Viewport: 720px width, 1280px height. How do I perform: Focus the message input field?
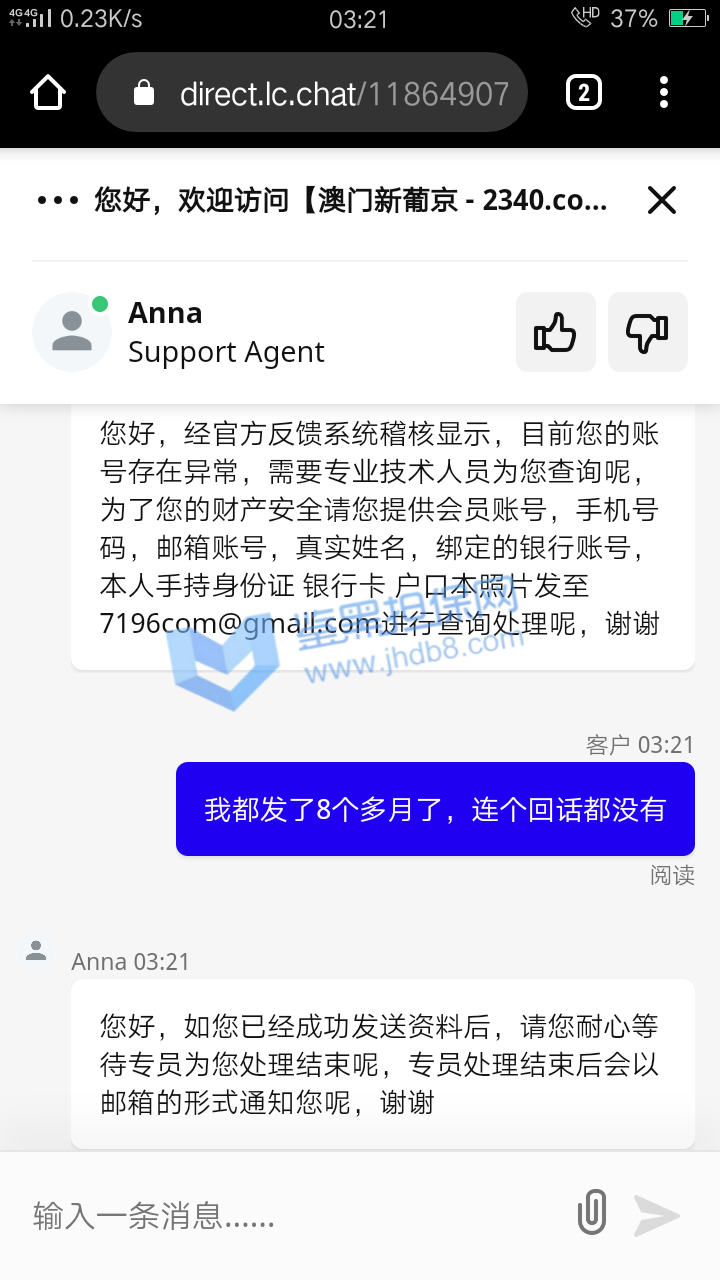tap(290, 1216)
